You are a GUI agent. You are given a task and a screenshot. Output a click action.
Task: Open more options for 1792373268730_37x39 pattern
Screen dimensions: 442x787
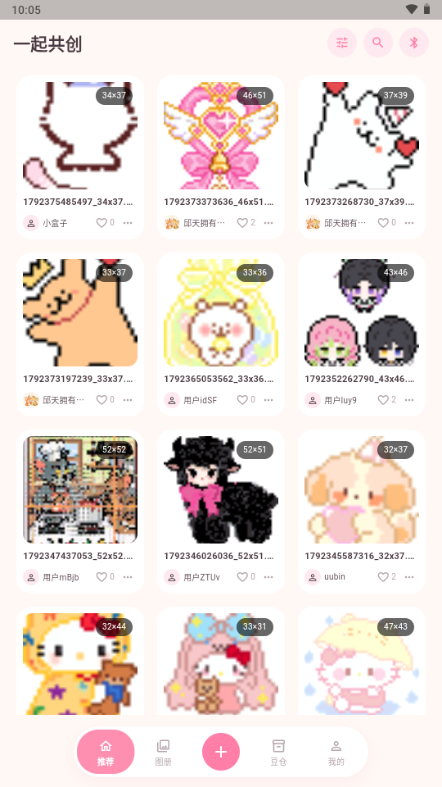pyautogui.click(x=409, y=222)
